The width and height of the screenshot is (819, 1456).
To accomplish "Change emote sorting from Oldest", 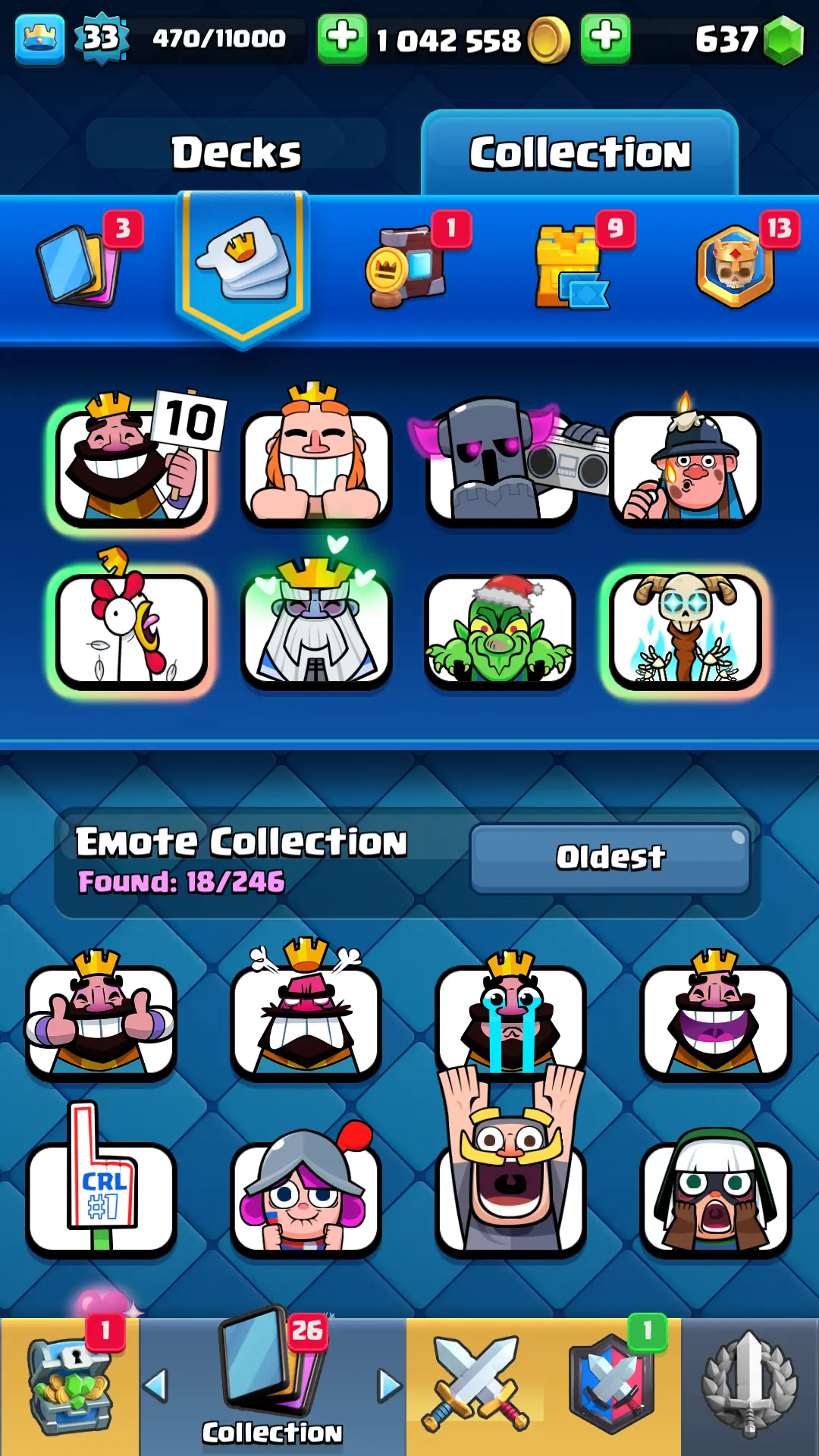I will coord(610,858).
